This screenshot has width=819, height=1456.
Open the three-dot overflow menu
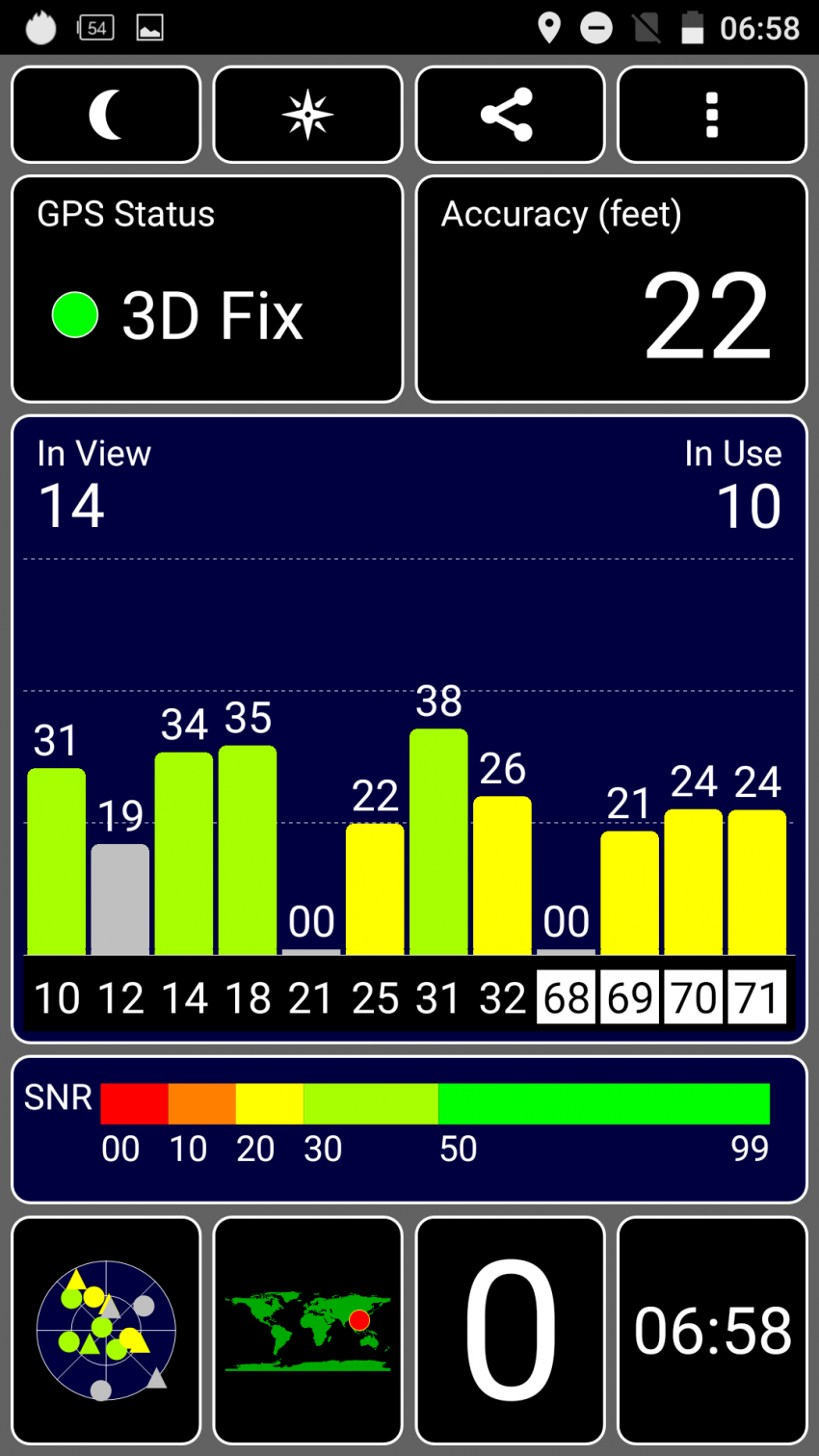(712, 115)
